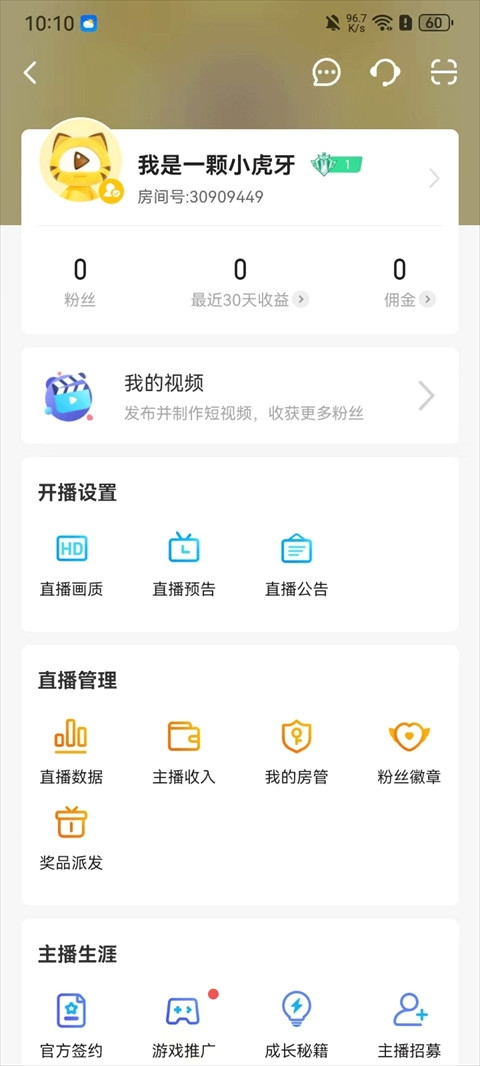View 佣金 details

click(410, 300)
